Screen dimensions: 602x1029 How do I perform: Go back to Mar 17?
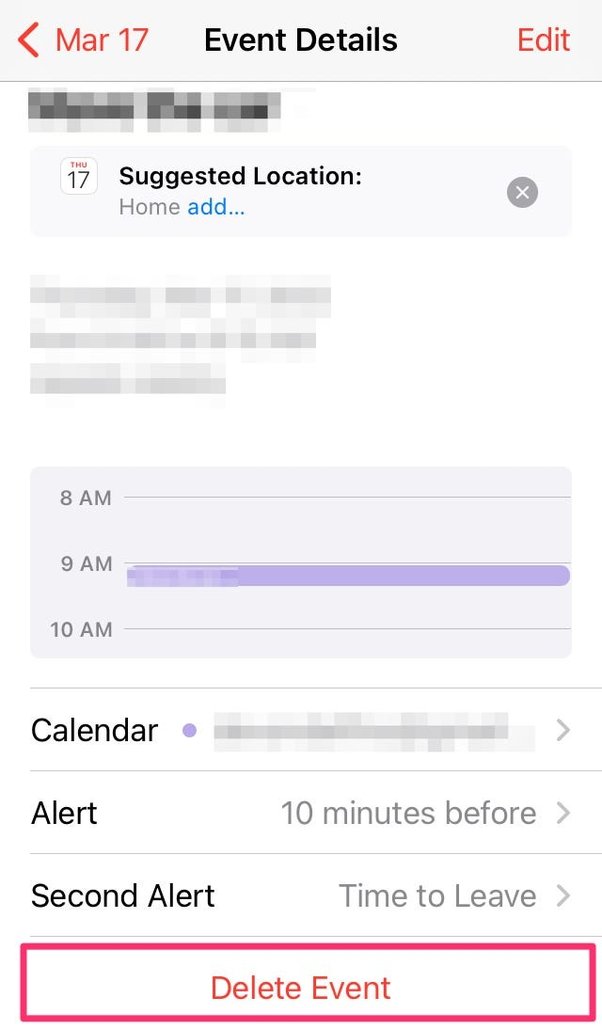click(84, 40)
